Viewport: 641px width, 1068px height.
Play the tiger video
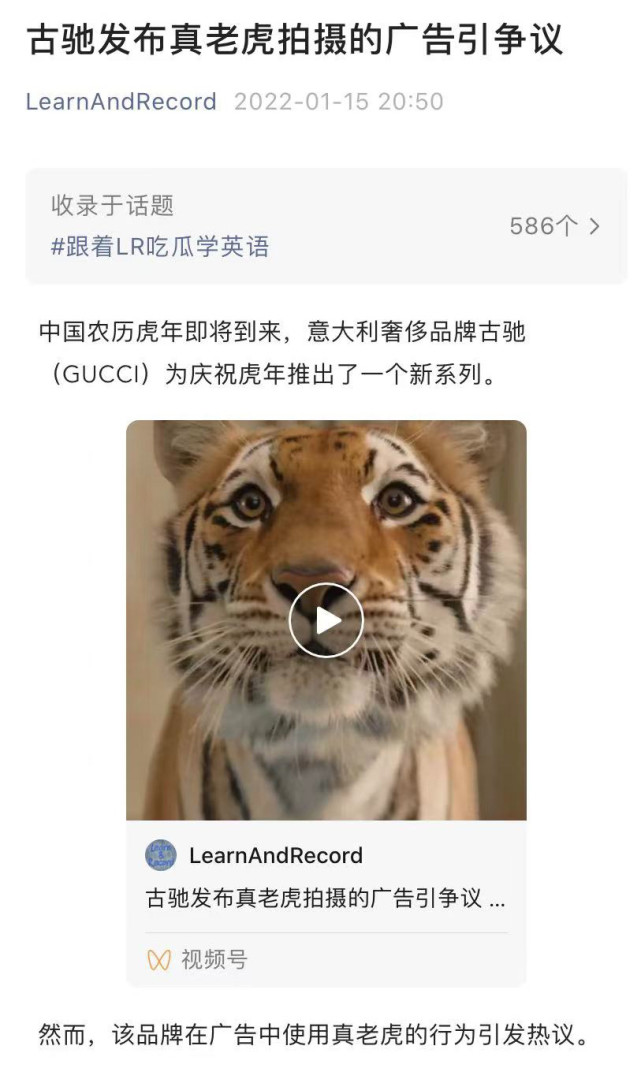(326, 620)
